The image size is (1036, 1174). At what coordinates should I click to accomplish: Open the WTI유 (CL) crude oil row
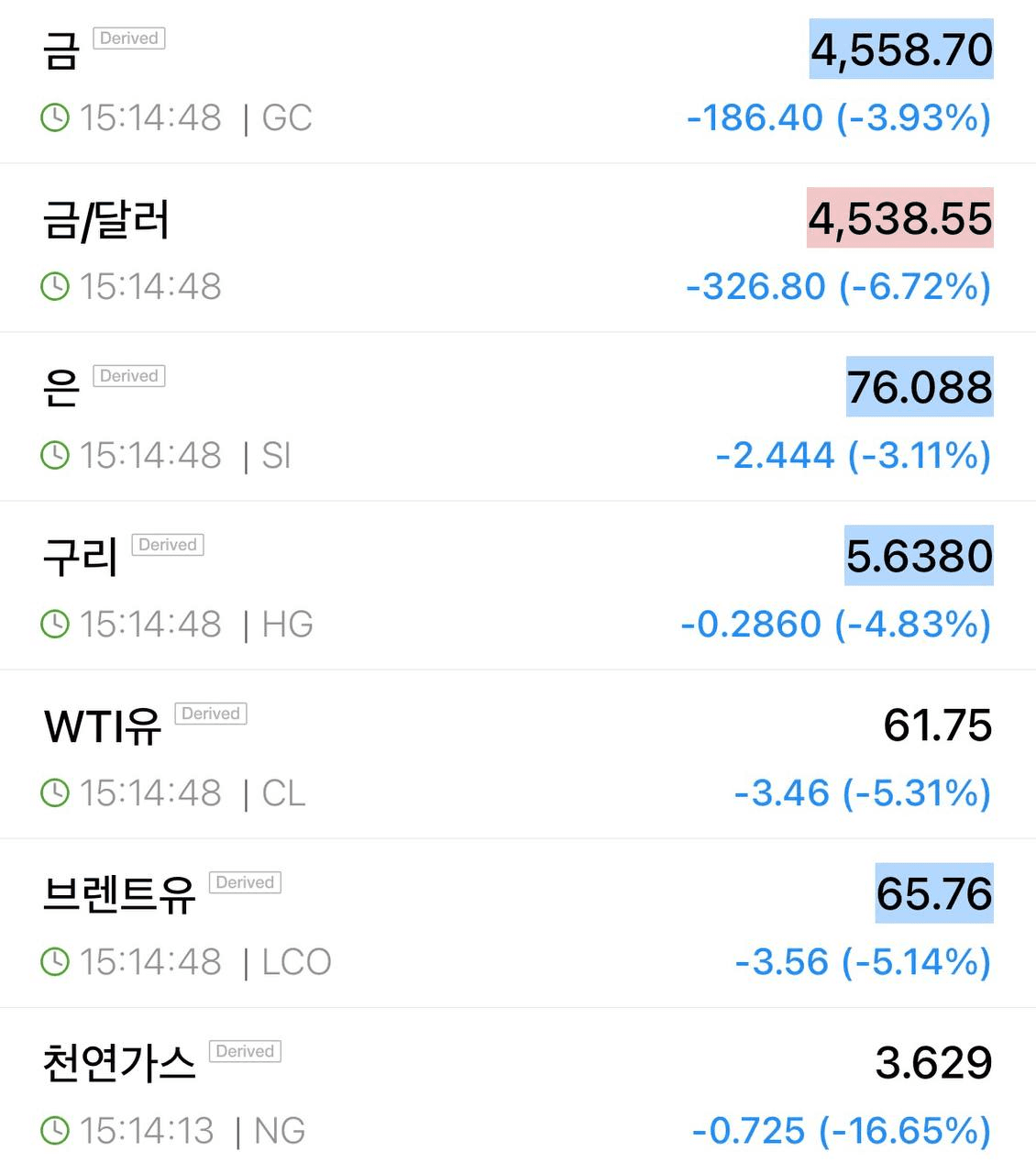coord(518,756)
